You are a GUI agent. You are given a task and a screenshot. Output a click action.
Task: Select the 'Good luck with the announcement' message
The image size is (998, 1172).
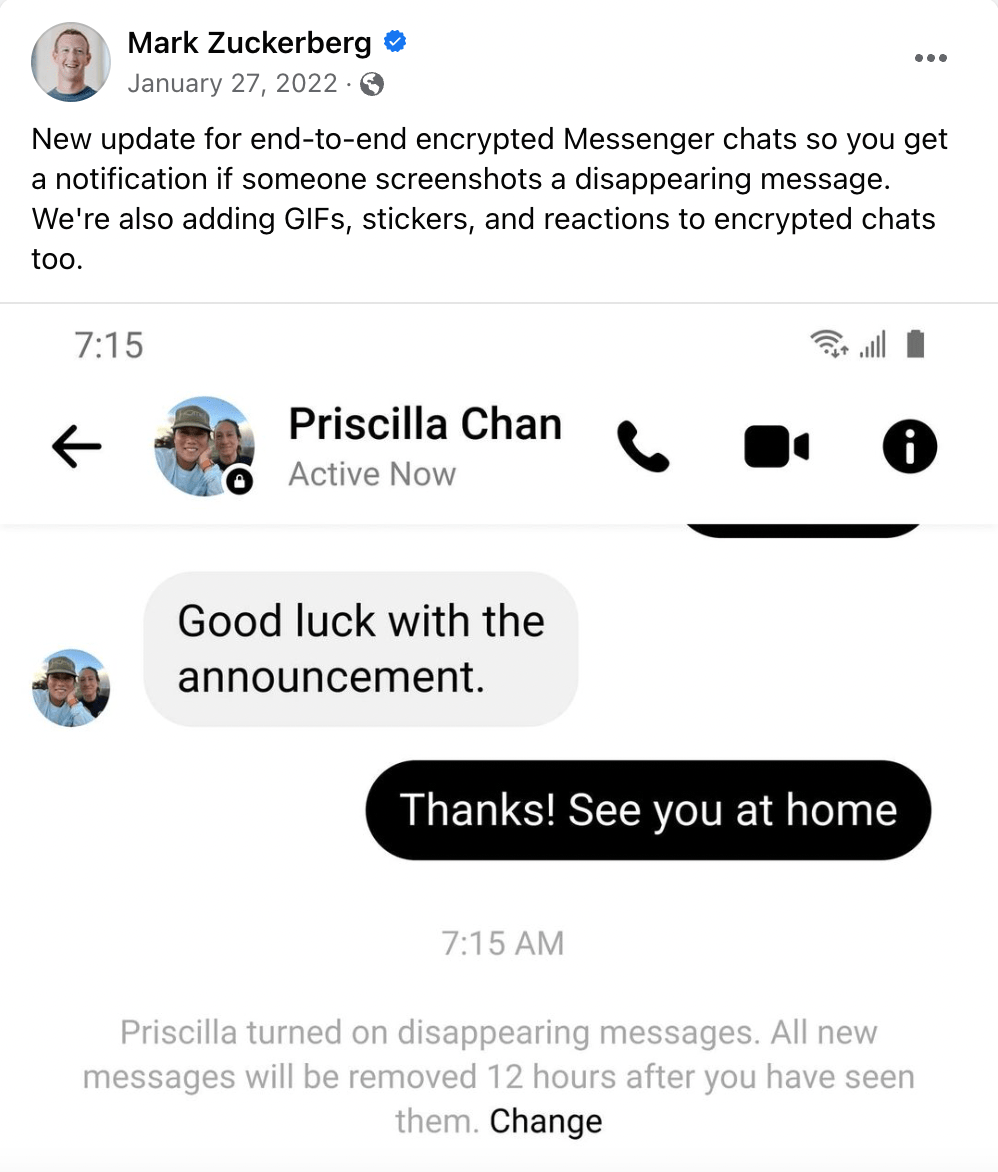point(360,648)
